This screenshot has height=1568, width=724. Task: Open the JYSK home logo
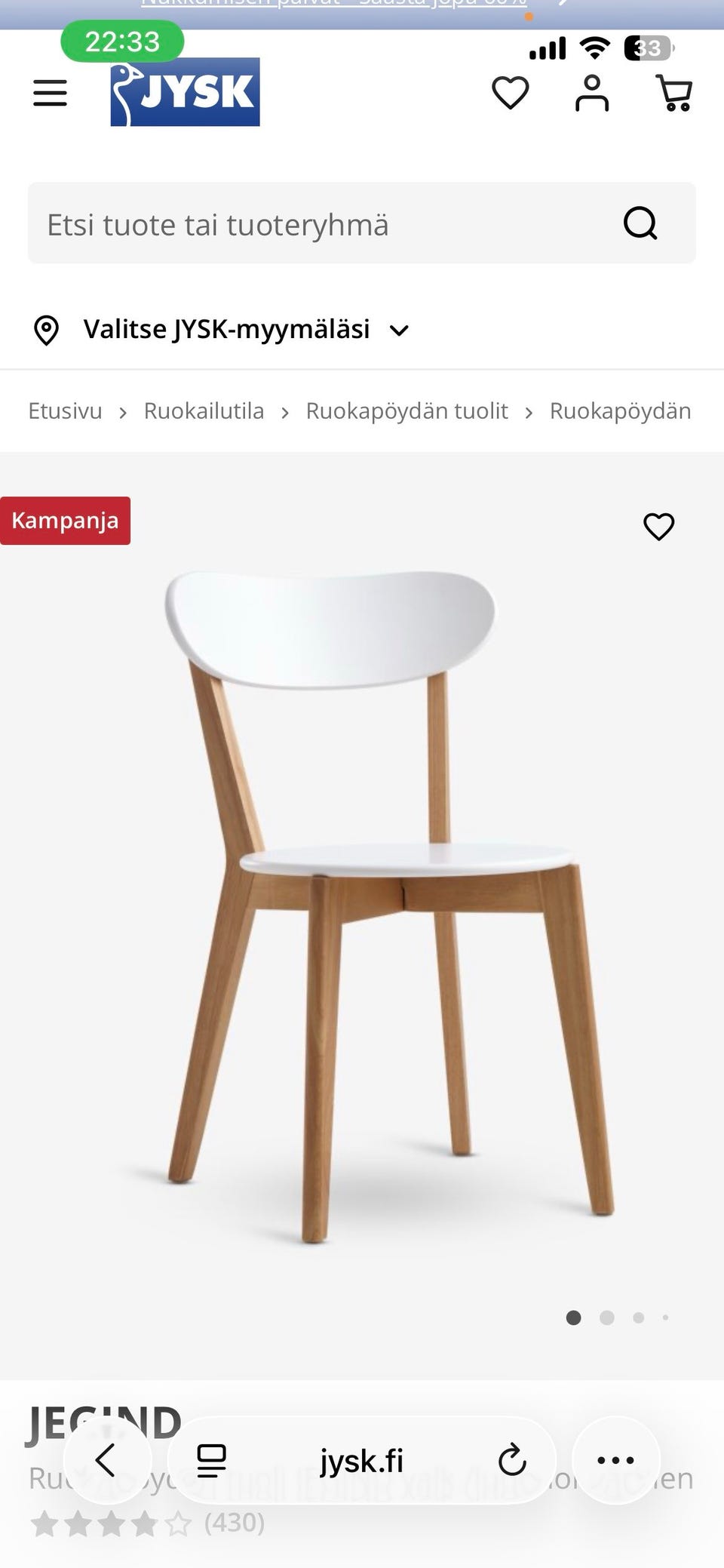pos(185,92)
